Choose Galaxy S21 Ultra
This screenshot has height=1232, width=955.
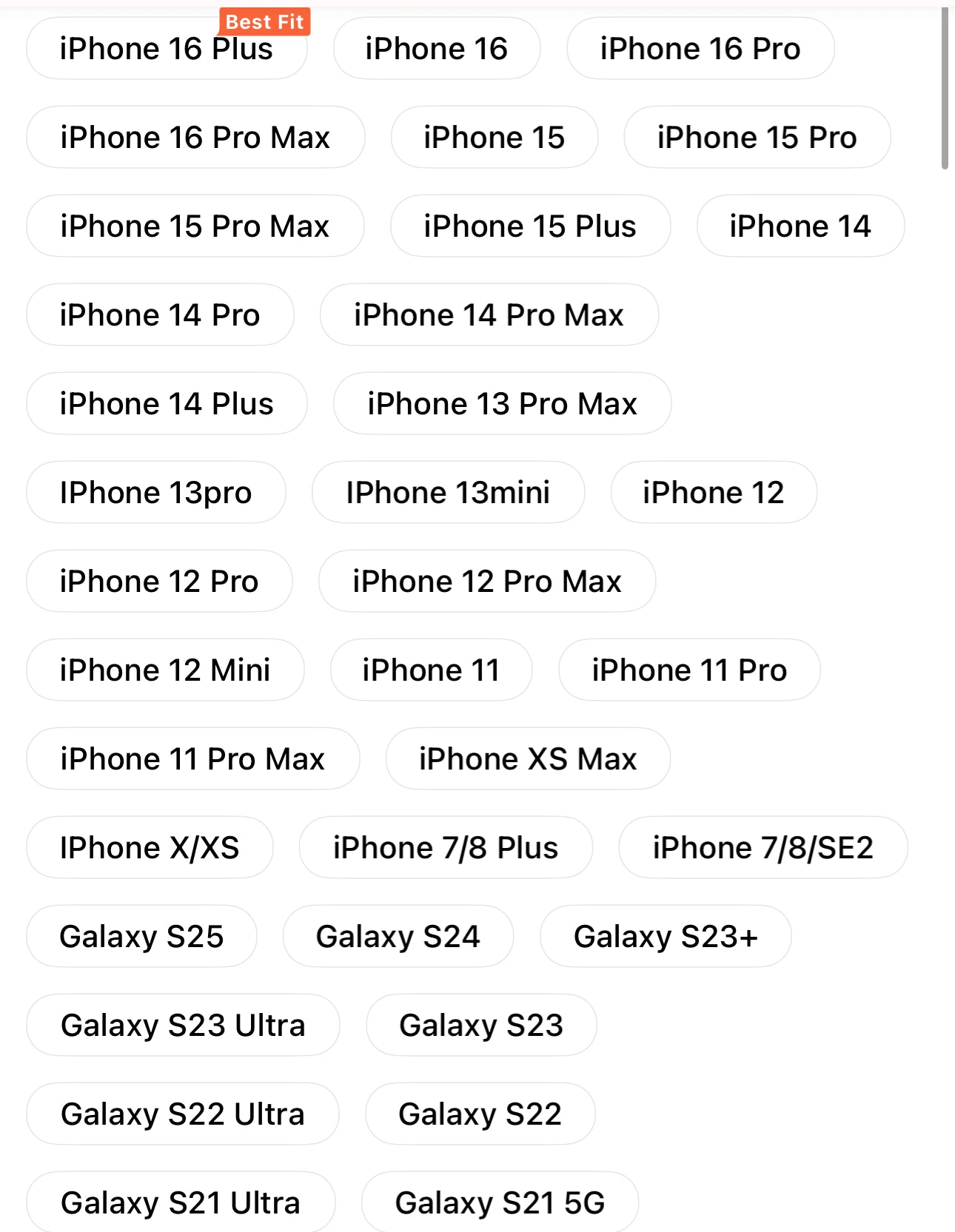pos(181,1203)
